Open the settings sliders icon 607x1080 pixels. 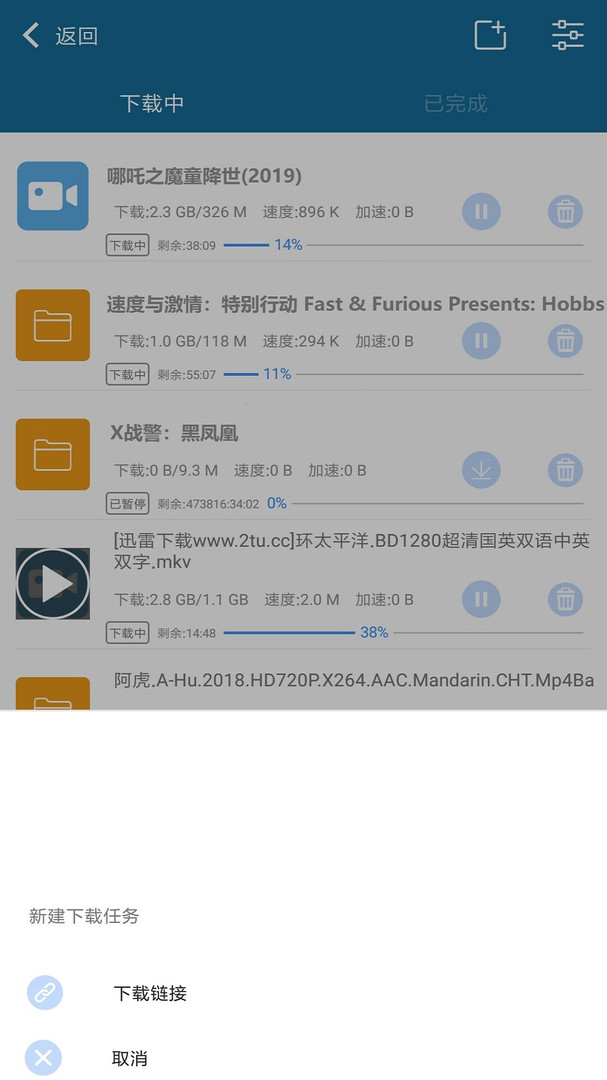568,34
